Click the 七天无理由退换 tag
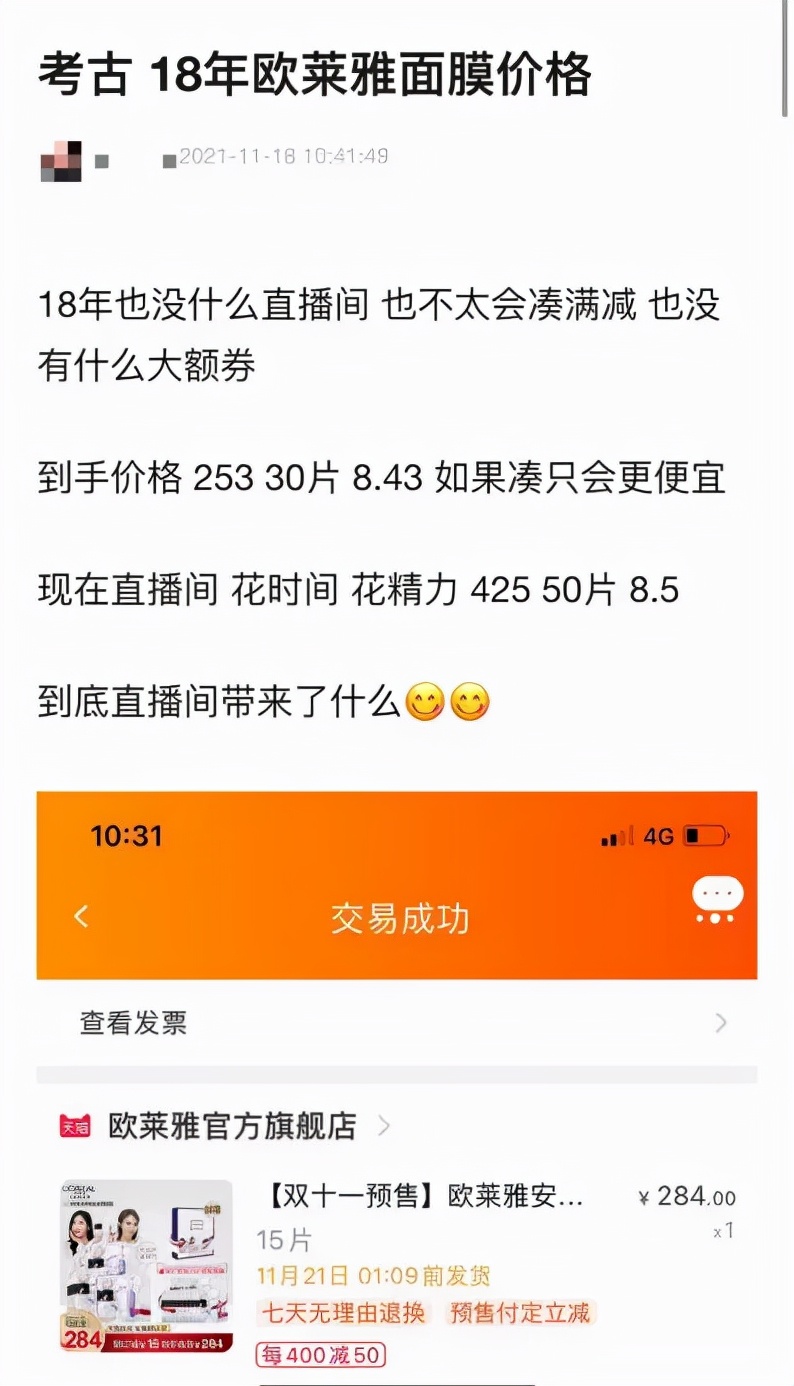Screen dimensions: 794x1386 345,1314
